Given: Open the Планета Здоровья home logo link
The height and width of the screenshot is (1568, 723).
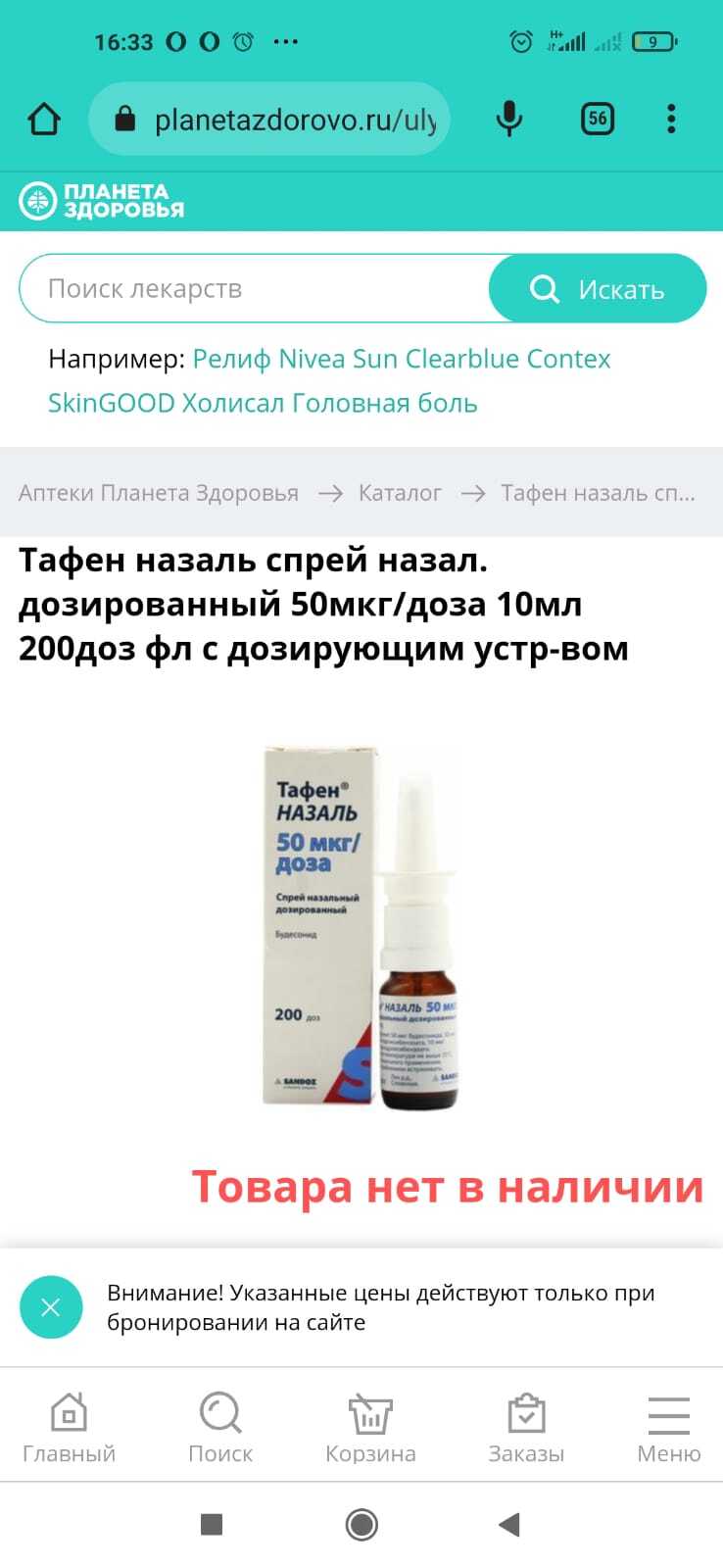Looking at the screenshot, I should pyautogui.click(x=102, y=201).
